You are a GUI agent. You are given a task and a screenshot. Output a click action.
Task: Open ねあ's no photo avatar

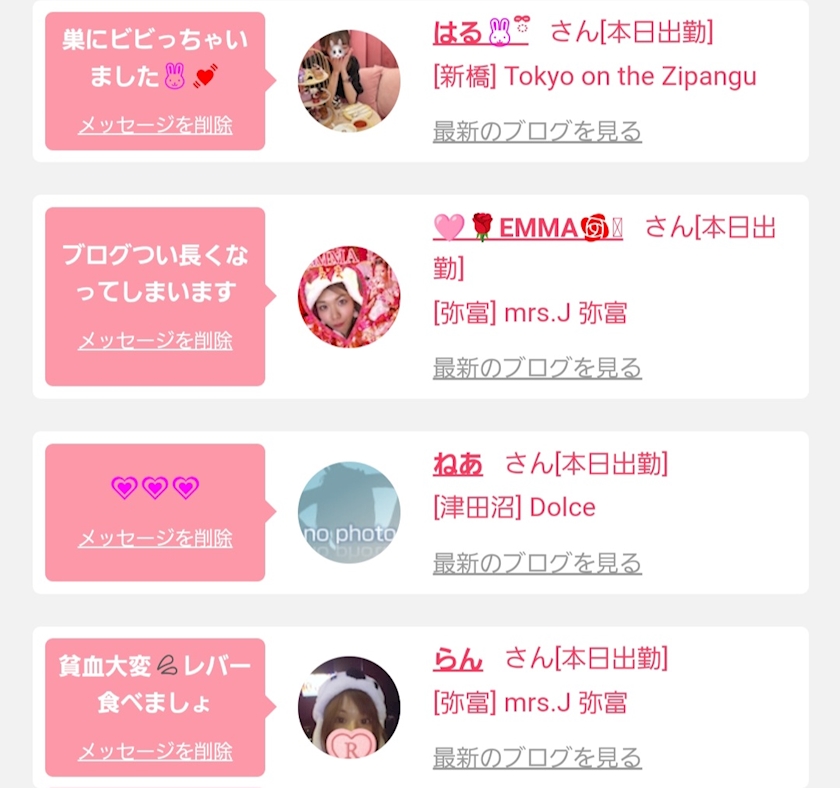tap(349, 513)
